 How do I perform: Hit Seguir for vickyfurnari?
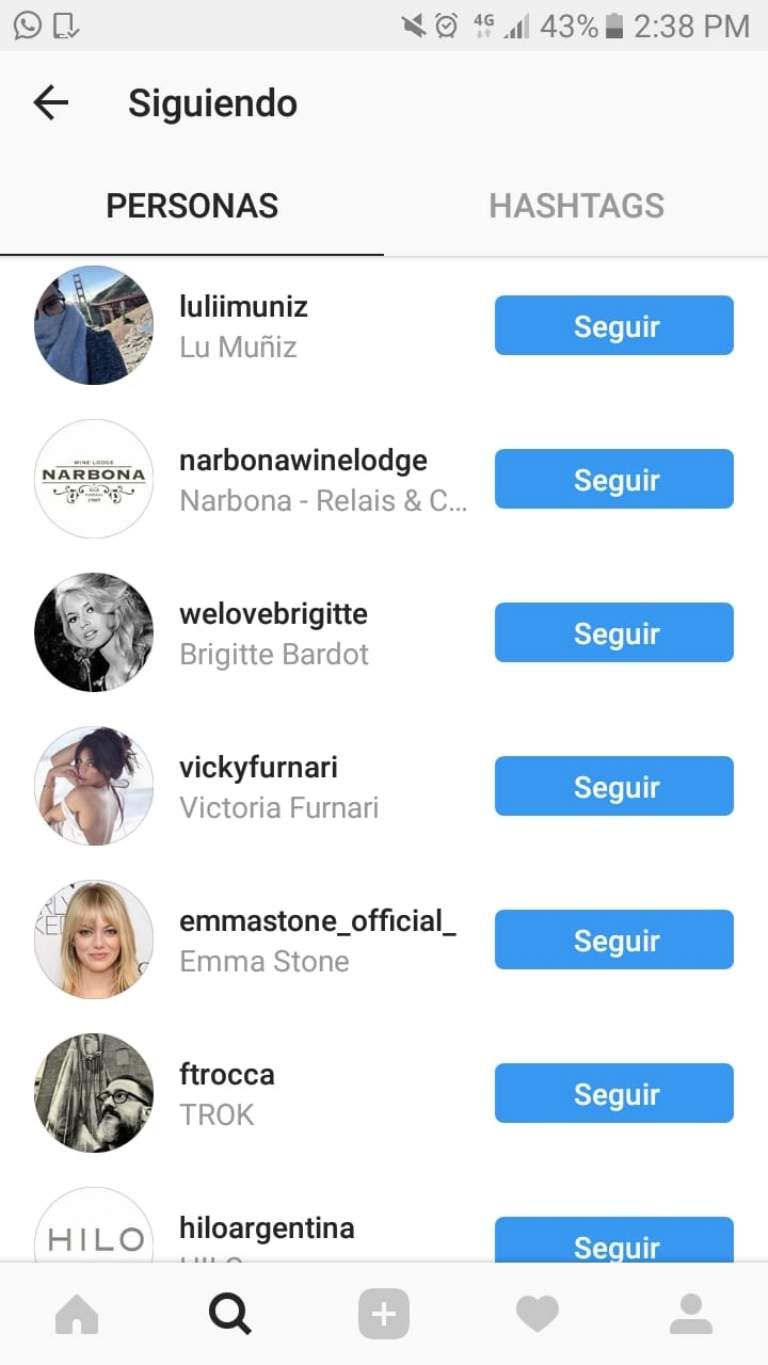tap(614, 787)
